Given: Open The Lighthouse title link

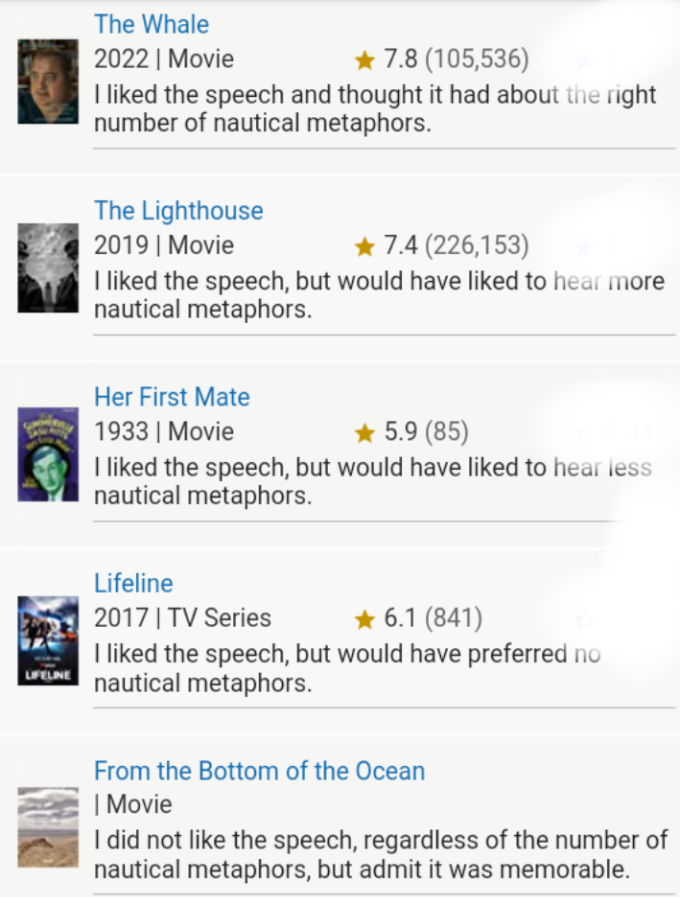Looking at the screenshot, I should 178,211.
